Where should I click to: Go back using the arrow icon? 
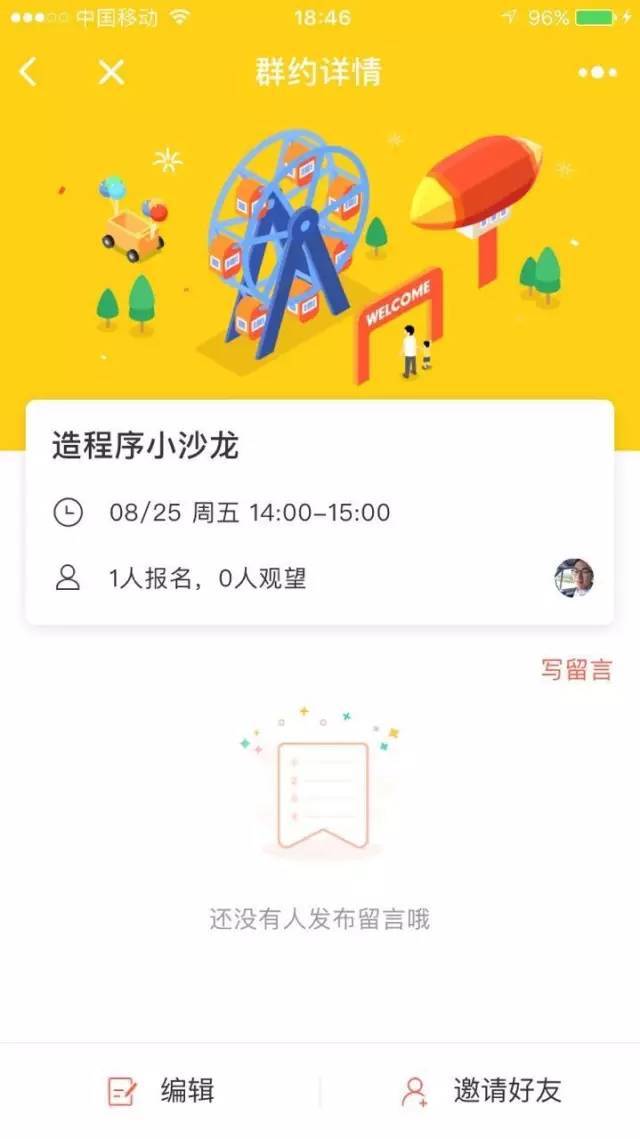pyautogui.click(x=28, y=72)
